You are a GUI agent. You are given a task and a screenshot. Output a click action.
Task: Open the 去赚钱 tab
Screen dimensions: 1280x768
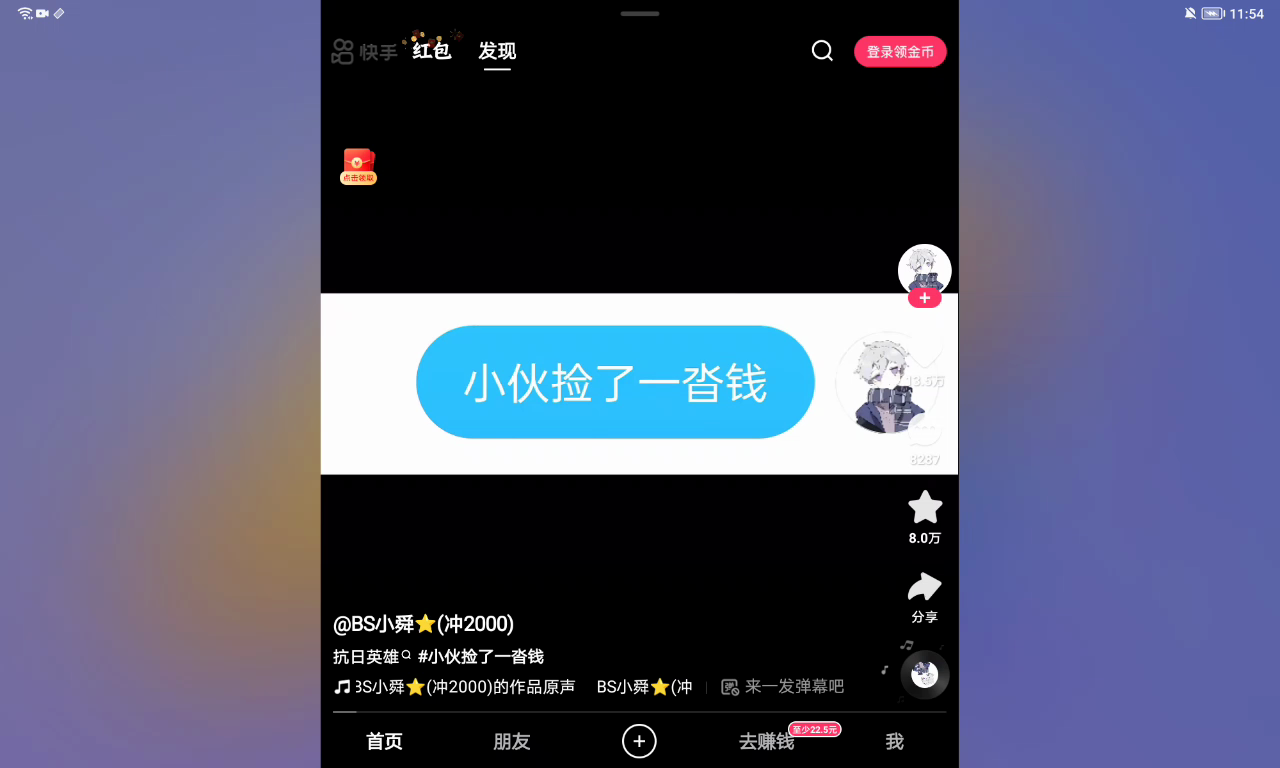pyautogui.click(x=766, y=742)
